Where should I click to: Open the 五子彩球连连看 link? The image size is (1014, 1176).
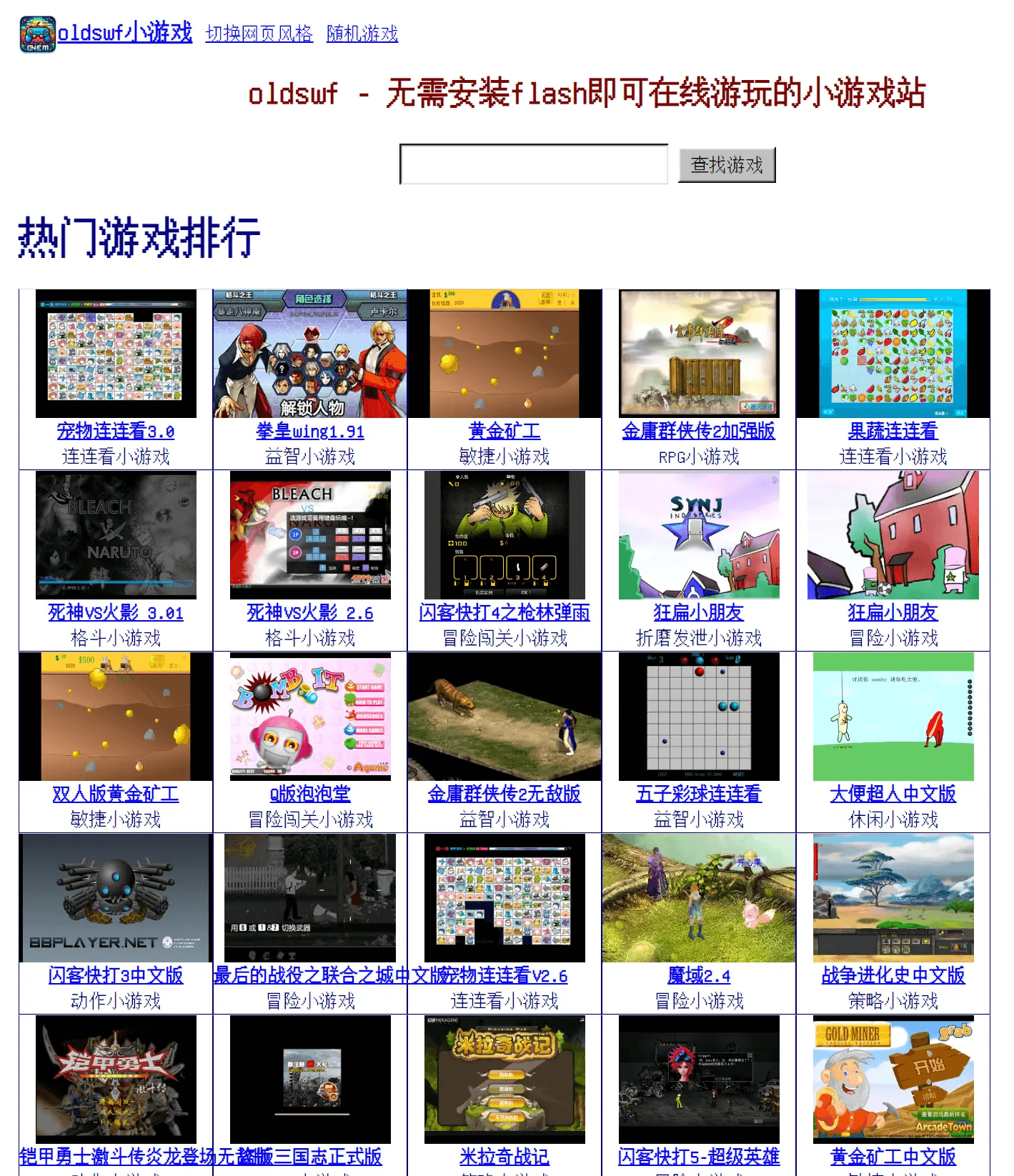(698, 794)
